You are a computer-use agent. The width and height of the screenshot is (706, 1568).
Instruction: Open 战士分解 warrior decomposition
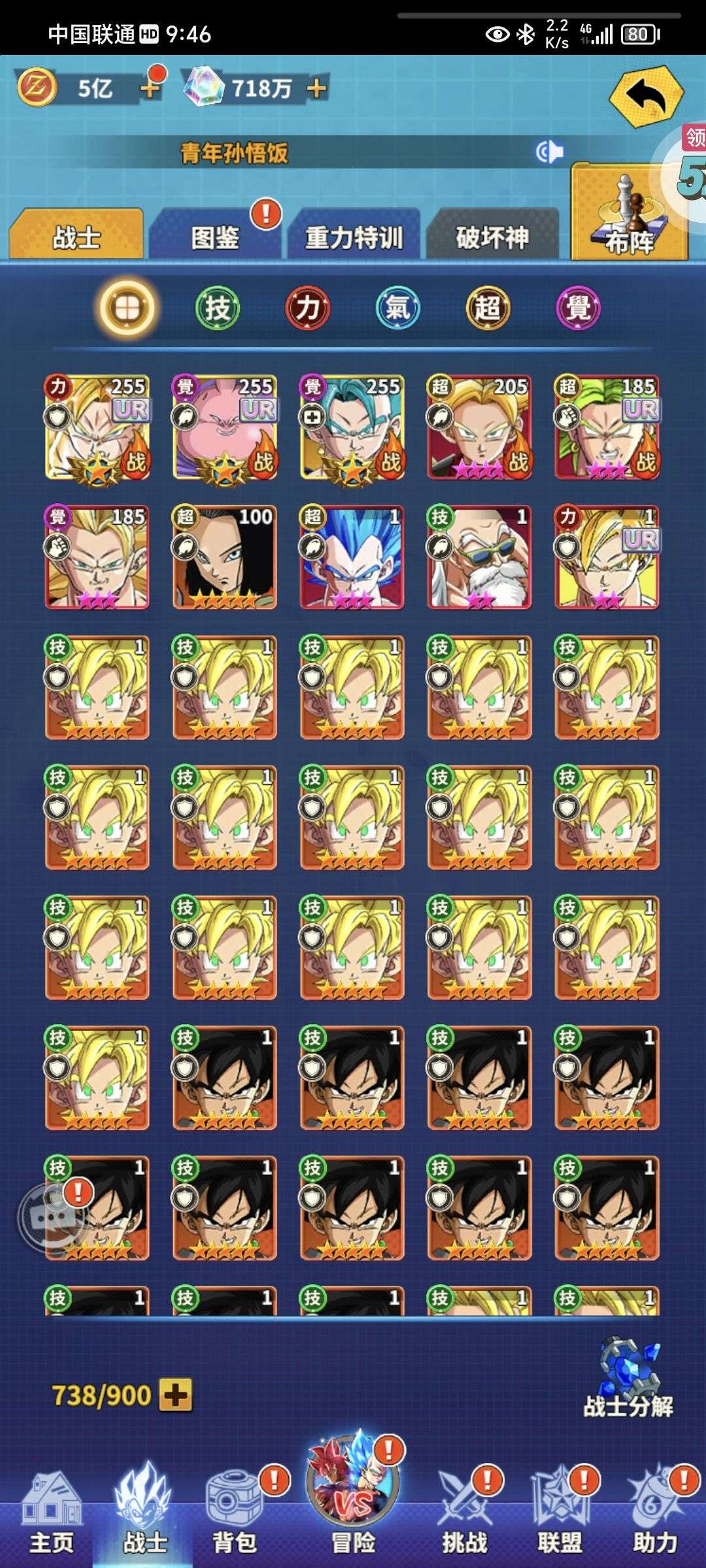[x=628, y=1378]
